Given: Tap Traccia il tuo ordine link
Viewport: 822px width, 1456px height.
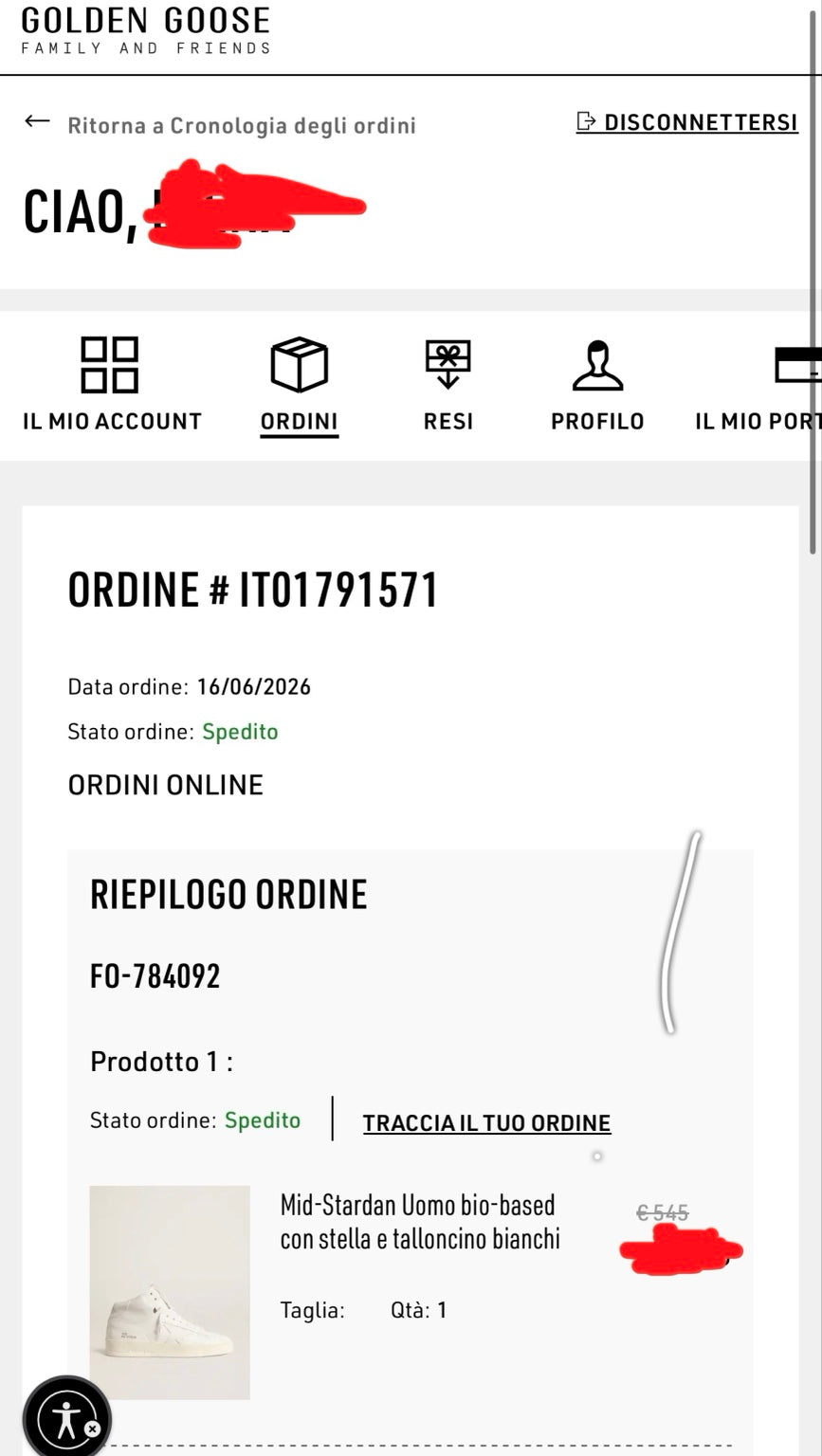Looking at the screenshot, I should 486,1122.
